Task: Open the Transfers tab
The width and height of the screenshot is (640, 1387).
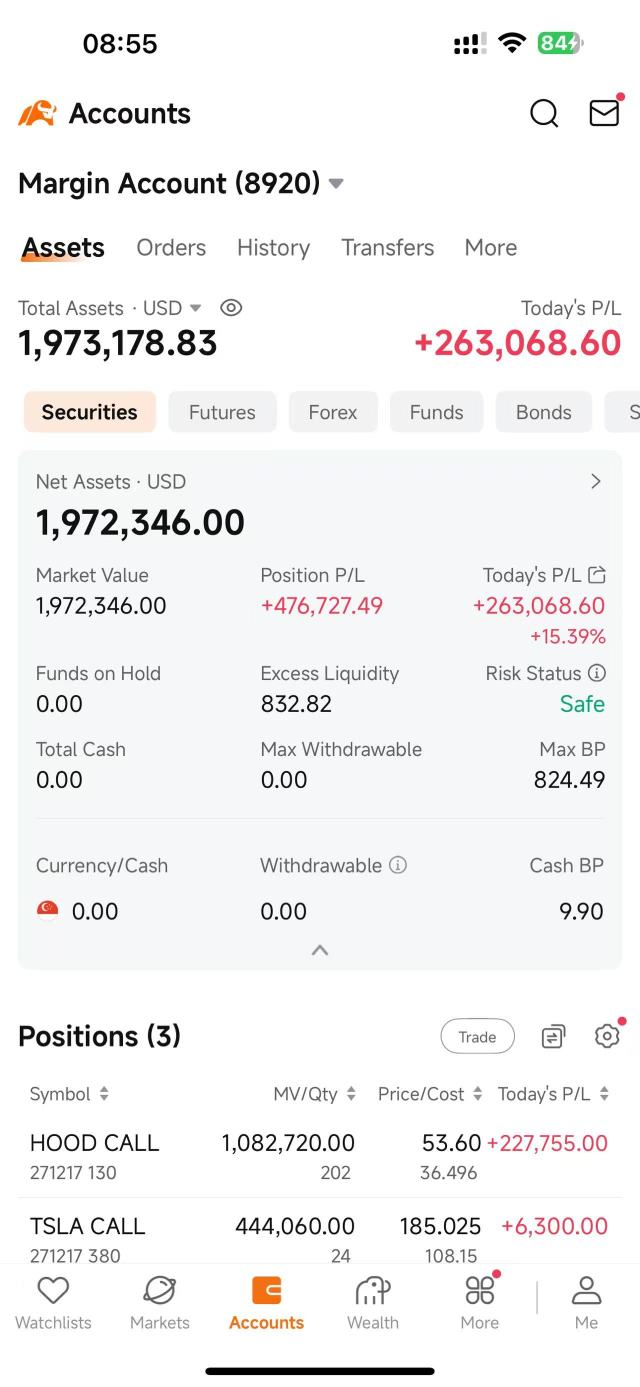Action: tap(387, 248)
